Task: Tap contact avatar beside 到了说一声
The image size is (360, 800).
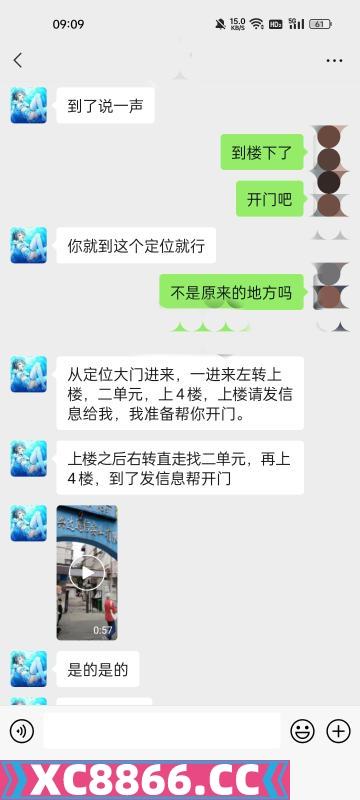Action: tap(29, 105)
